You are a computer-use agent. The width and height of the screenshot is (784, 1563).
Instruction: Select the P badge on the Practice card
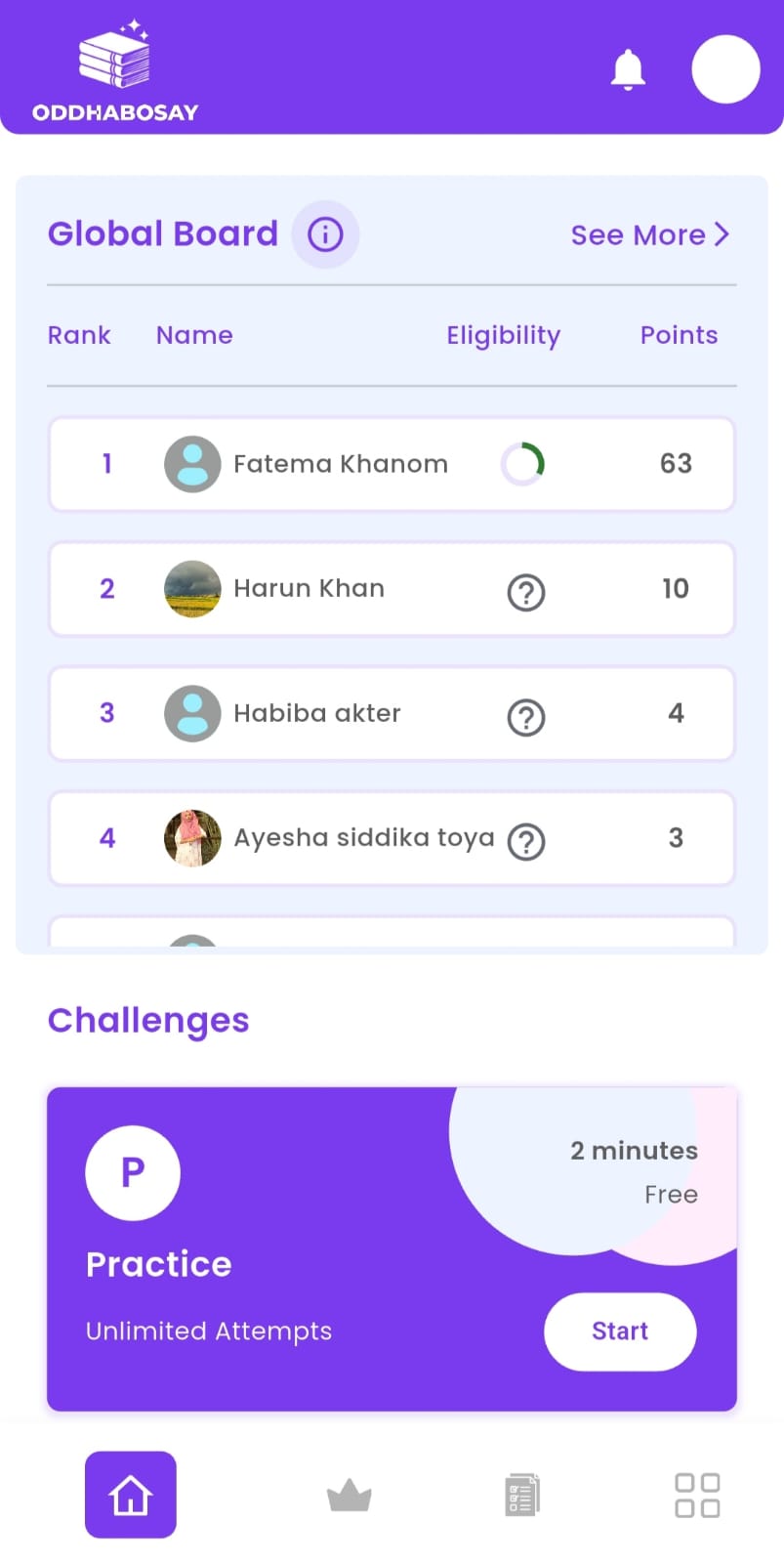pyautogui.click(x=132, y=1172)
